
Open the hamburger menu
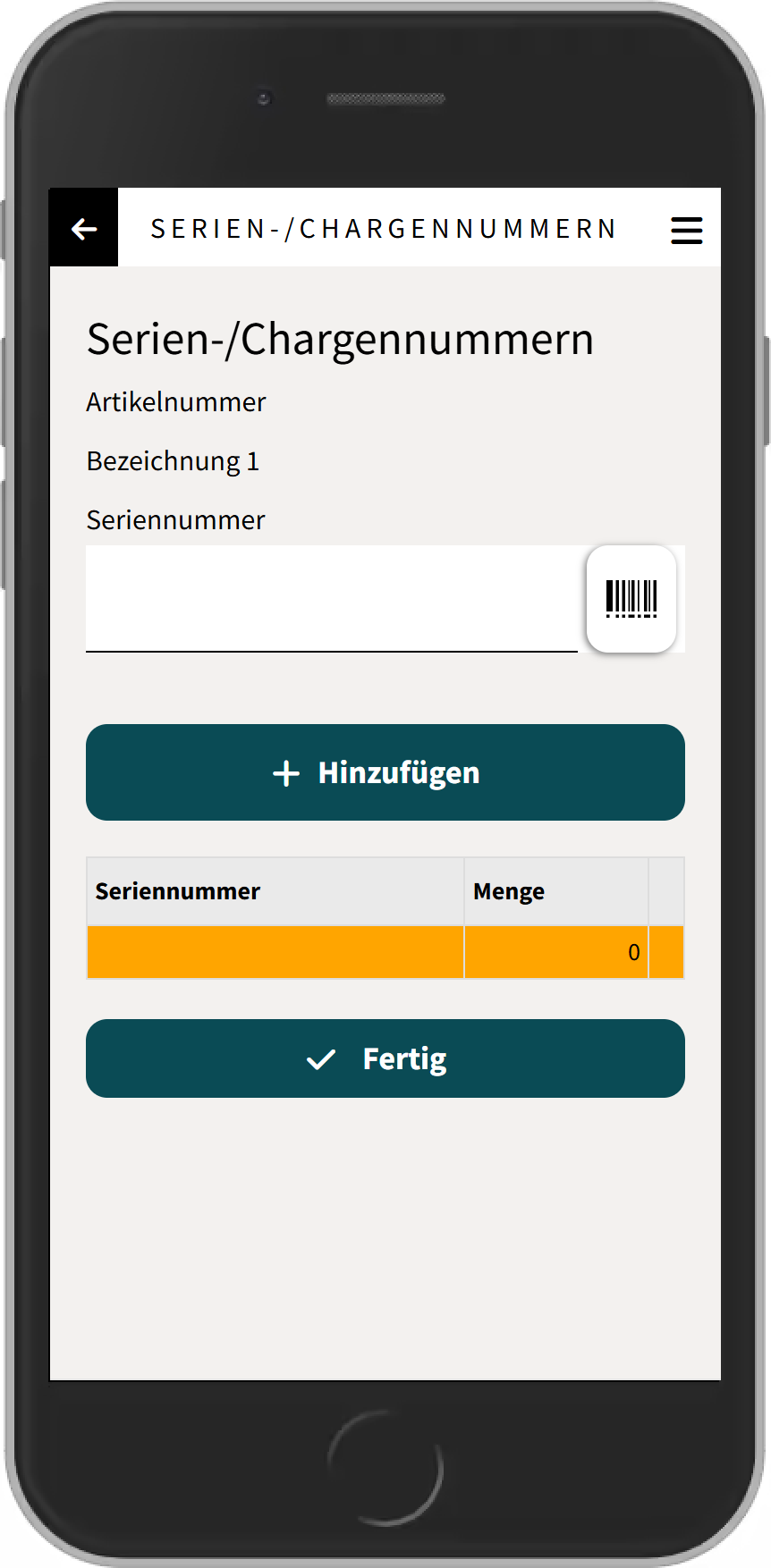[686, 230]
